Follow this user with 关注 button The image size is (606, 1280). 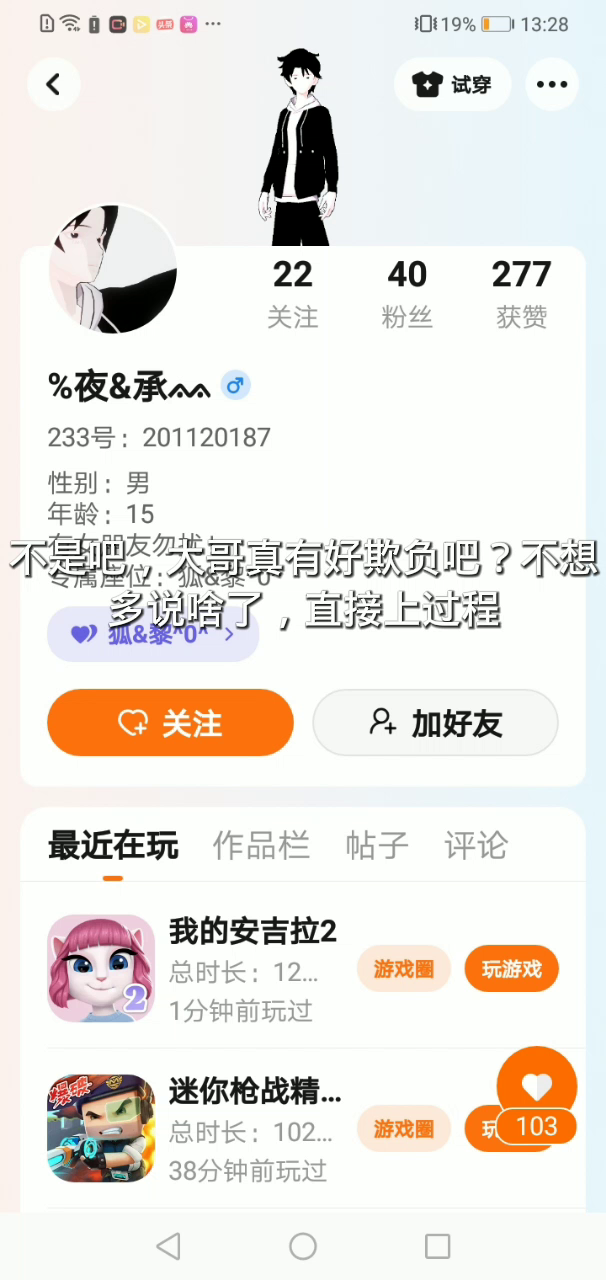pos(170,722)
